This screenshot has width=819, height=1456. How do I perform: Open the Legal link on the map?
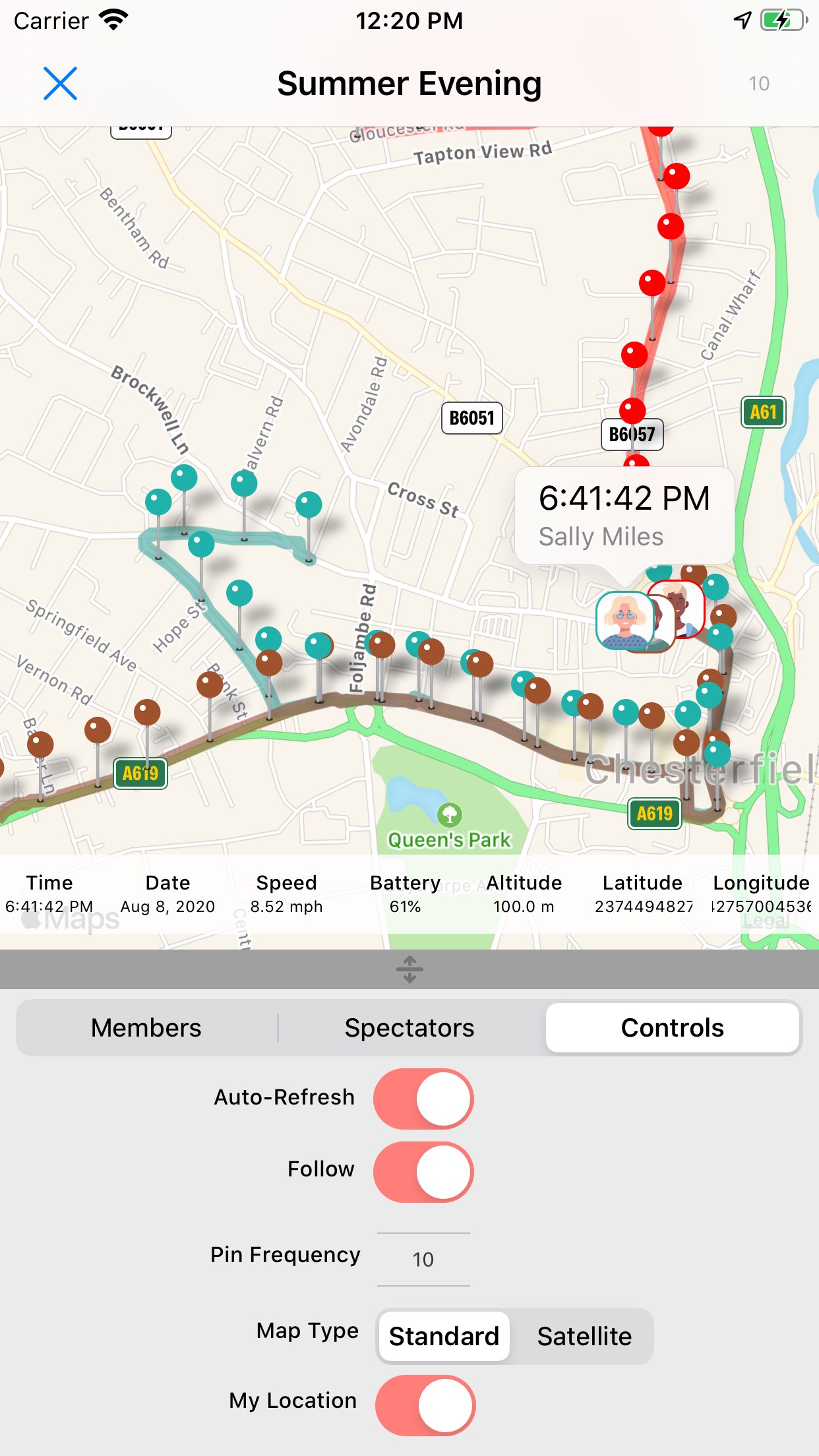click(x=765, y=921)
